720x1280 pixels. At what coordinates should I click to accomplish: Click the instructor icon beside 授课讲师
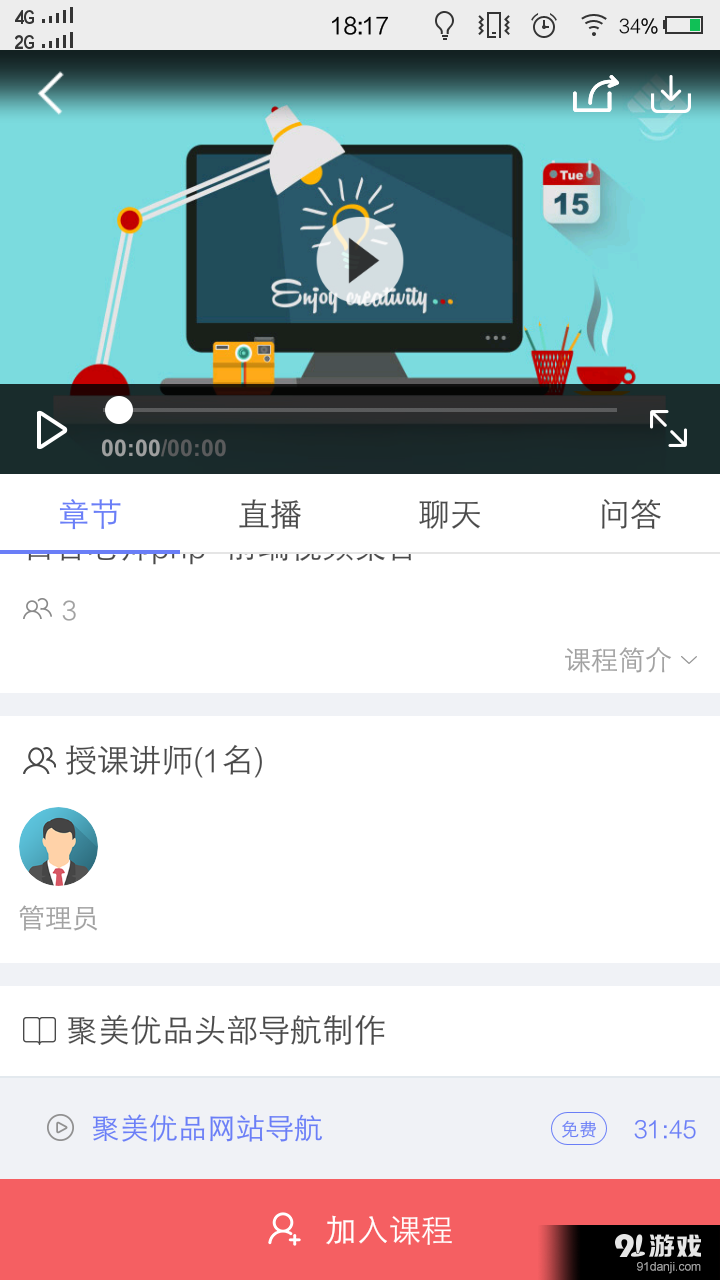point(38,761)
